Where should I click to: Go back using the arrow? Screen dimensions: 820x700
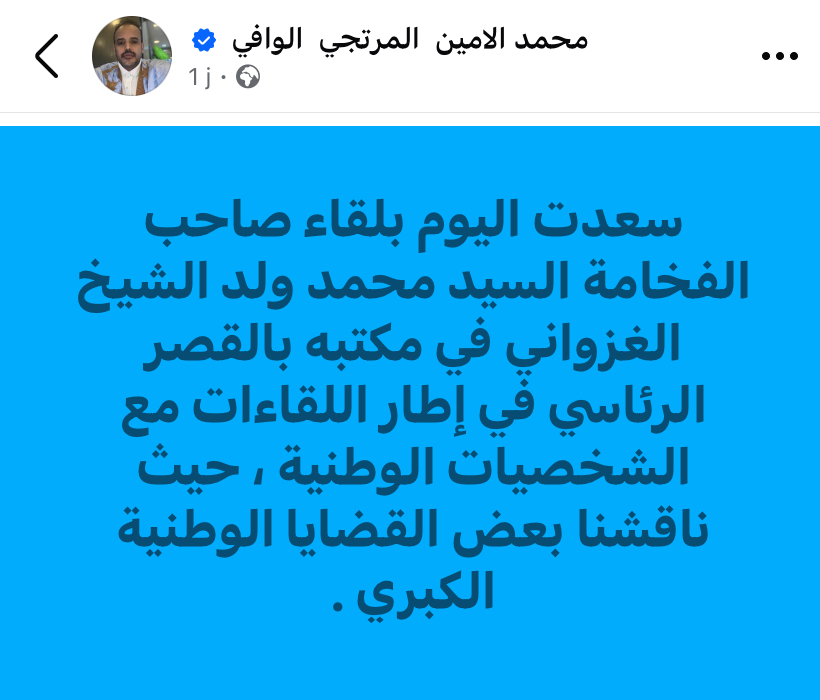[x=46, y=56]
